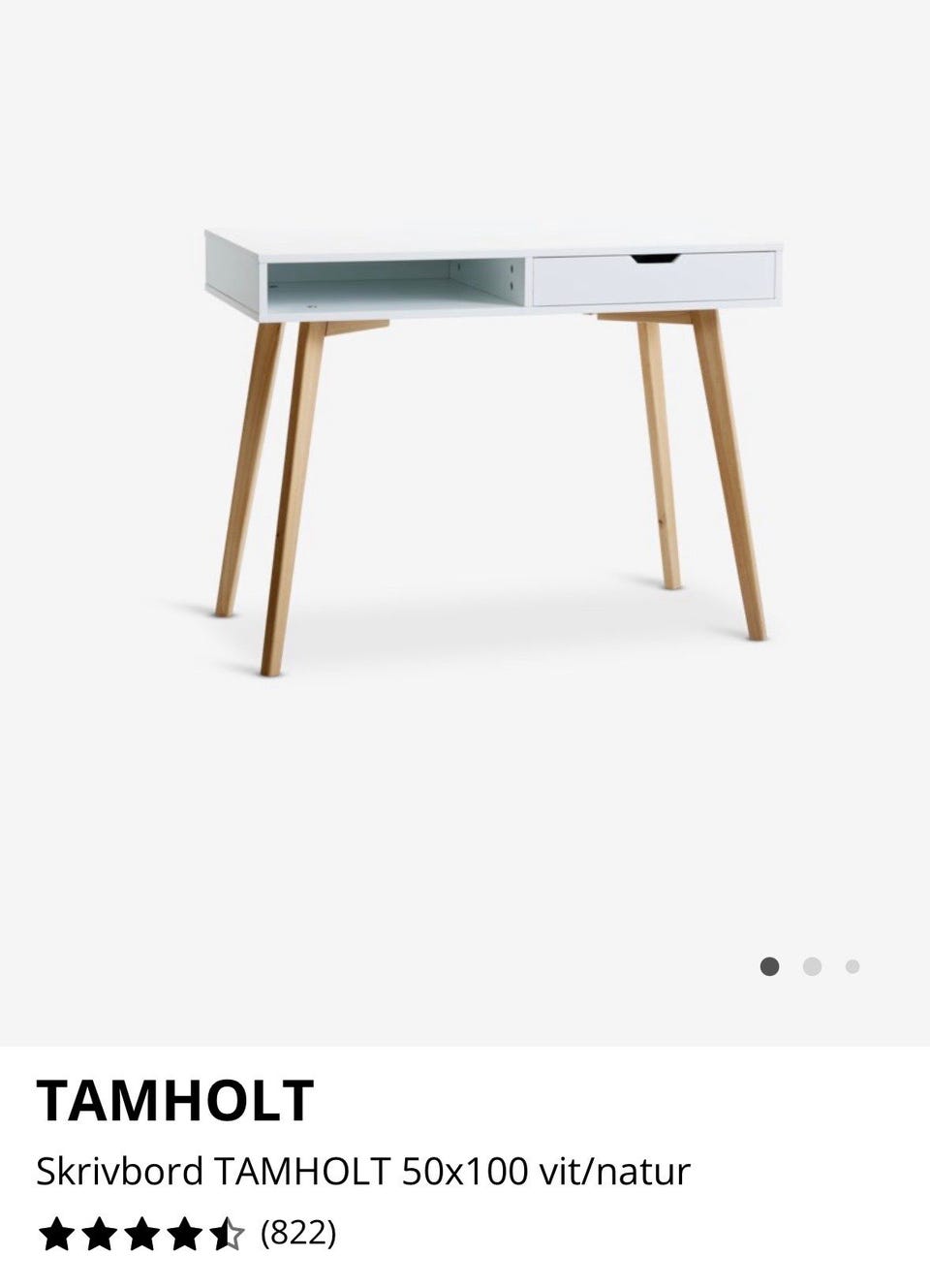This screenshot has width=930, height=1288.
Task: Switch to the third image via carousel dot
Action: point(852,967)
